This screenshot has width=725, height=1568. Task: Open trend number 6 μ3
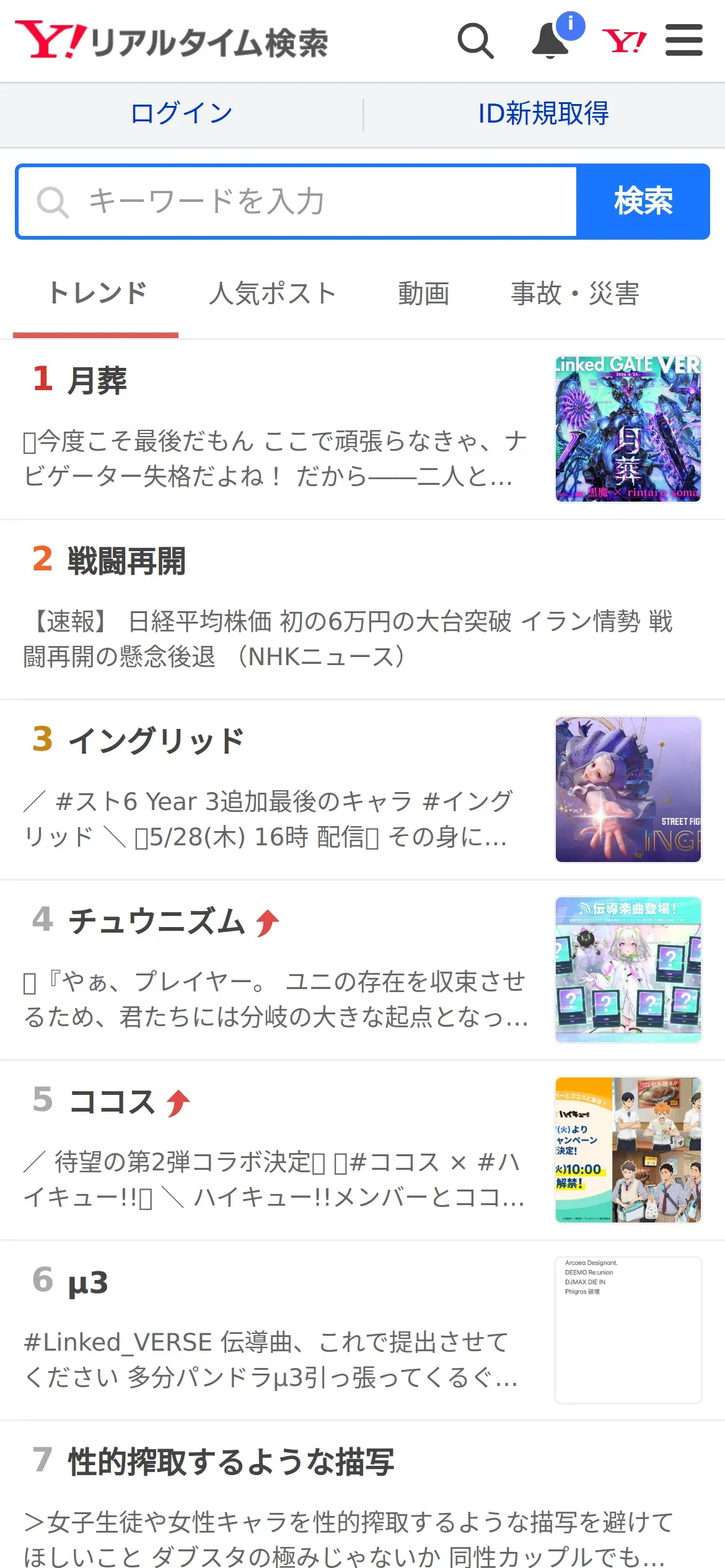[x=362, y=1330]
